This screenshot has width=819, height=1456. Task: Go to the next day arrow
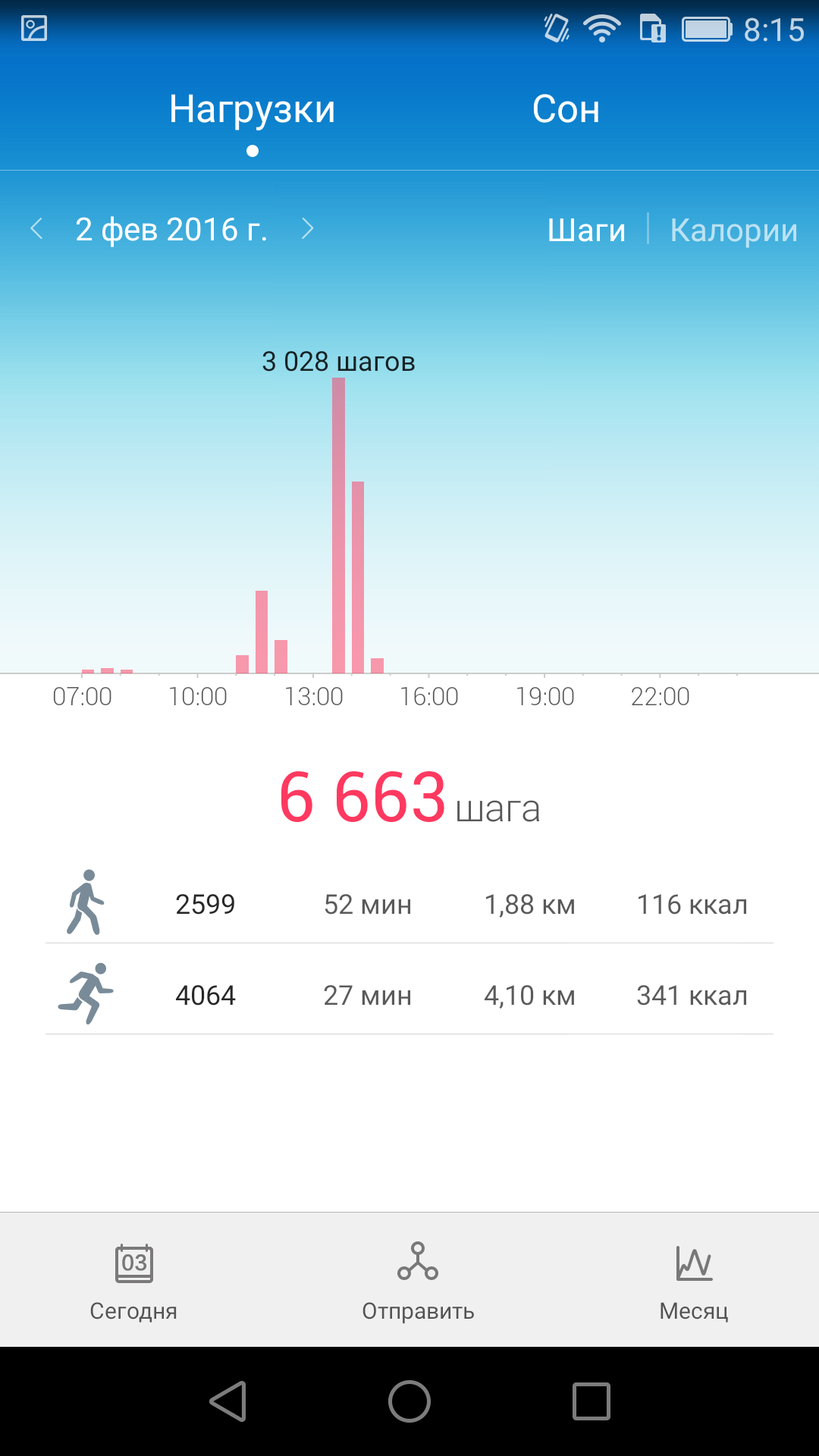coord(307,228)
